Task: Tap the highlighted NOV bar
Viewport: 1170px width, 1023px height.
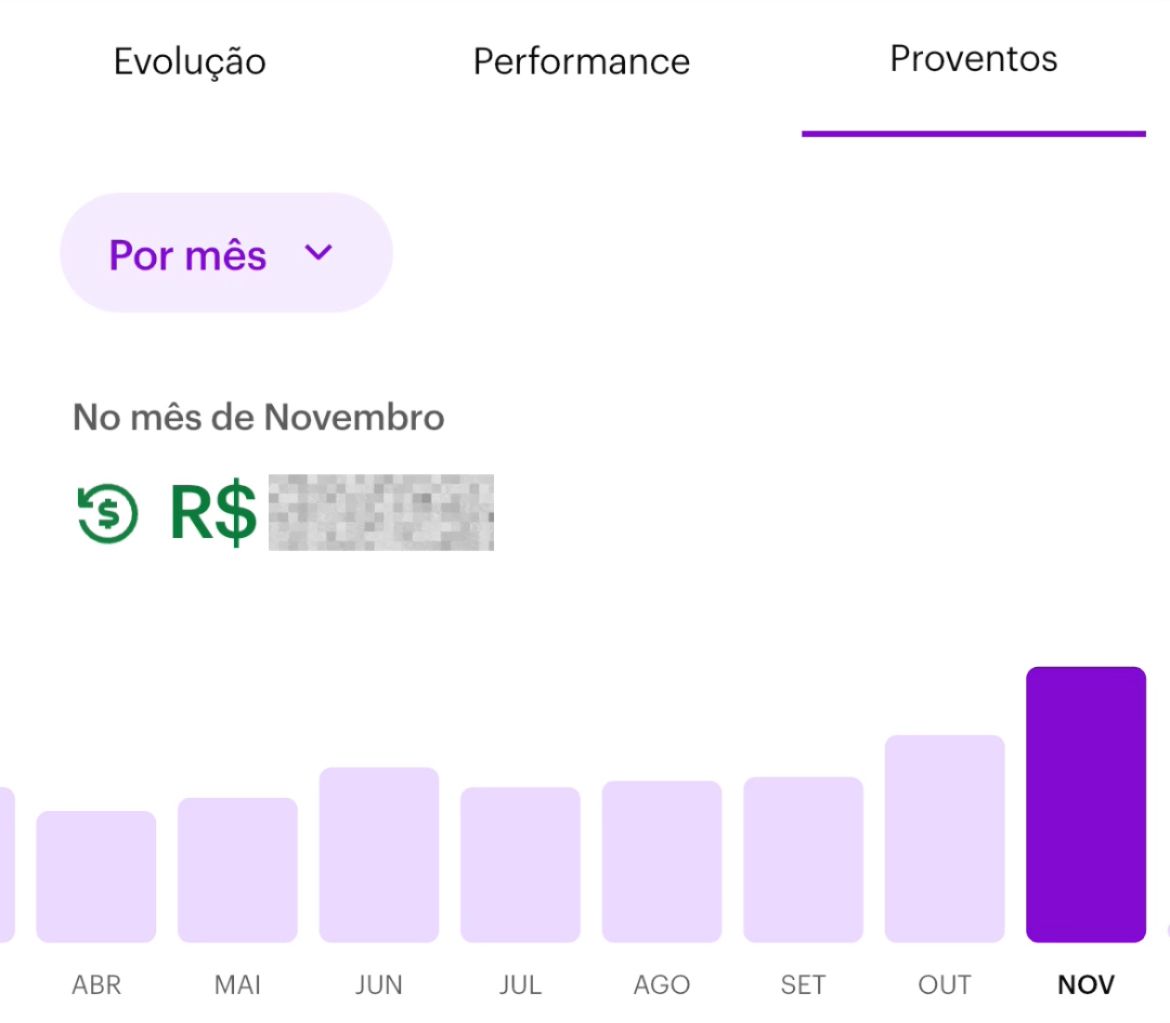Action: tap(1085, 804)
